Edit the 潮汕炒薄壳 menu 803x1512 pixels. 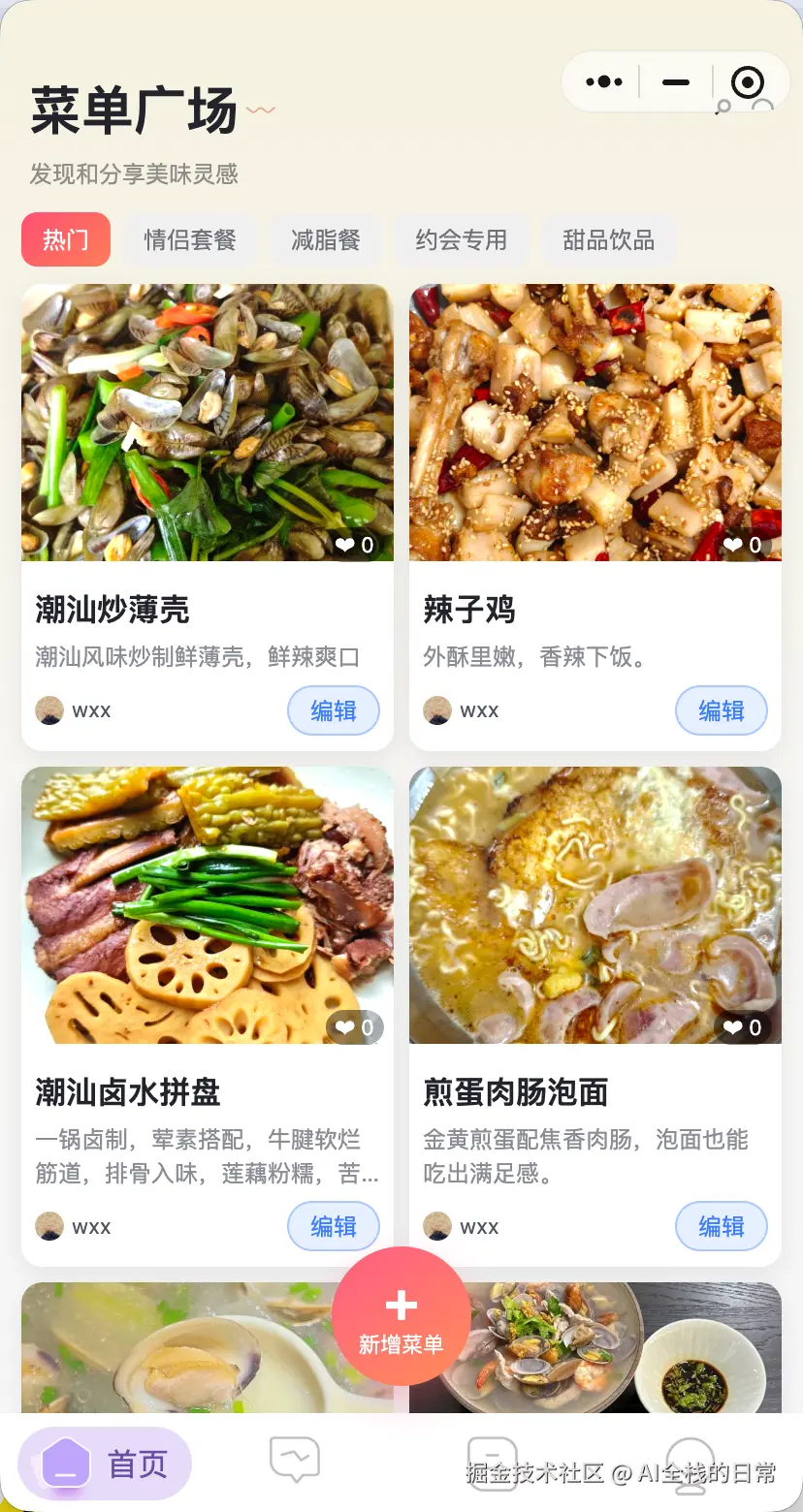click(334, 710)
